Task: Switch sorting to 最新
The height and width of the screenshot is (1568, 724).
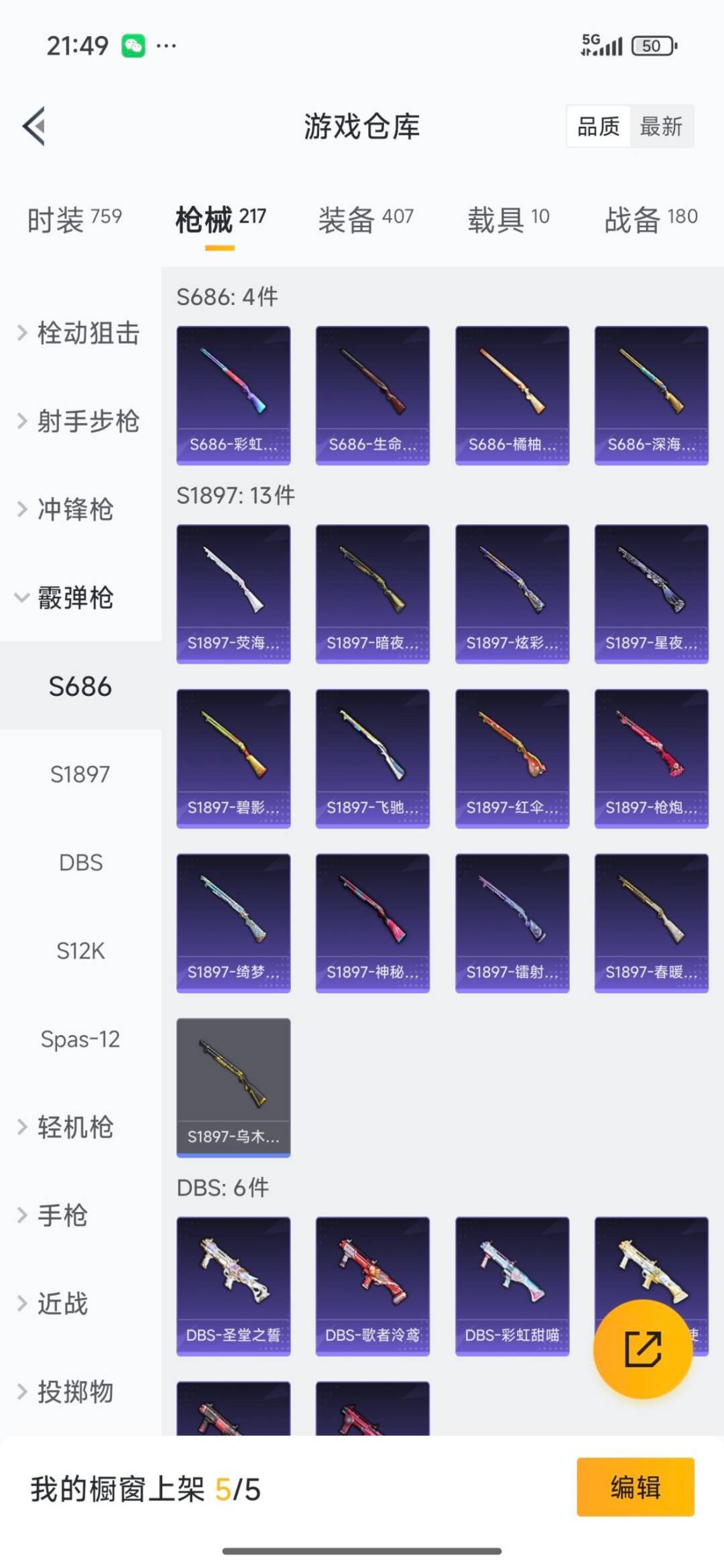Action: coord(660,127)
